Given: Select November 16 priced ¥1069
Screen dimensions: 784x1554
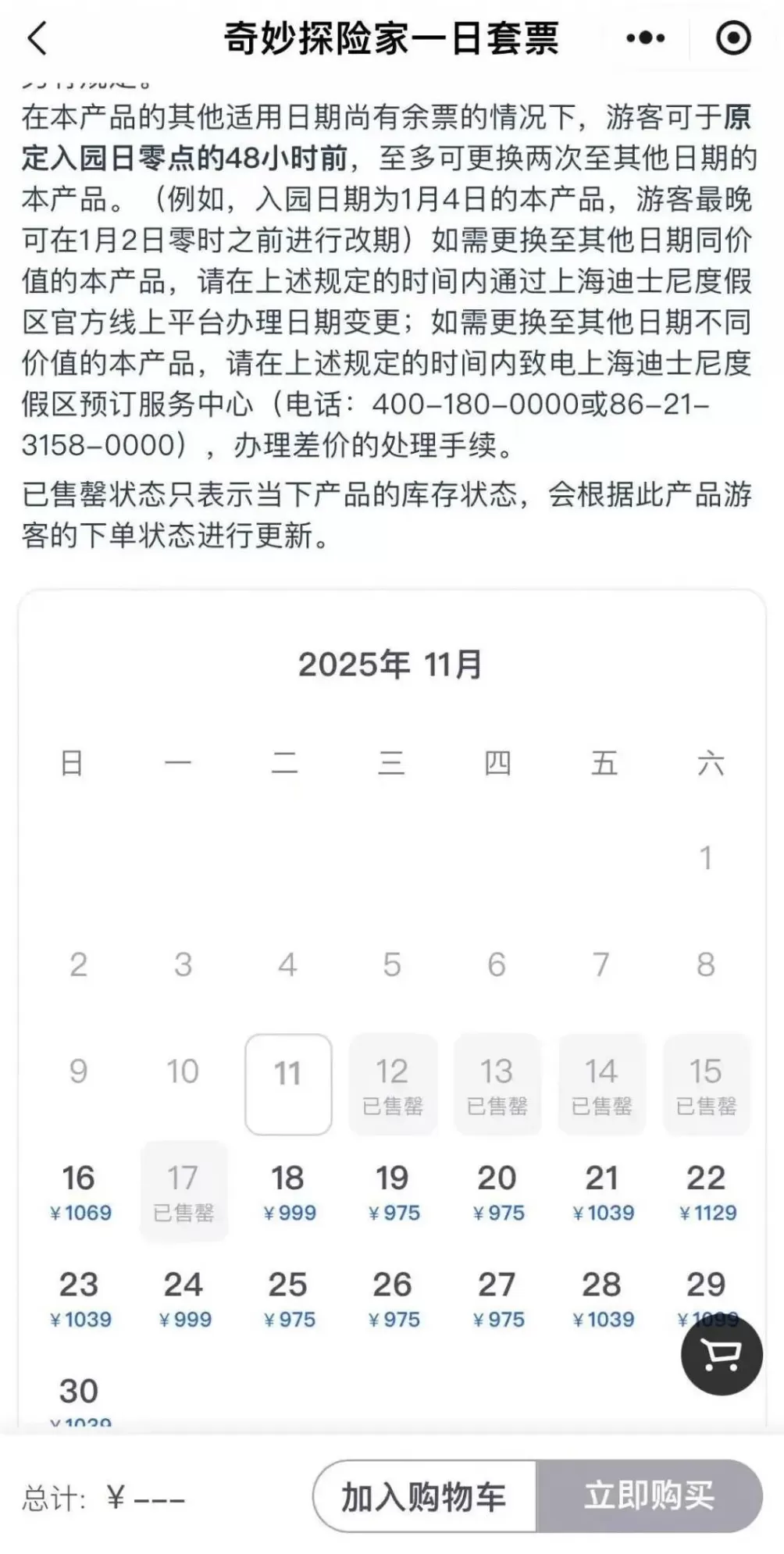Looking at the screenshot, I should click(x=80, y=1191).
